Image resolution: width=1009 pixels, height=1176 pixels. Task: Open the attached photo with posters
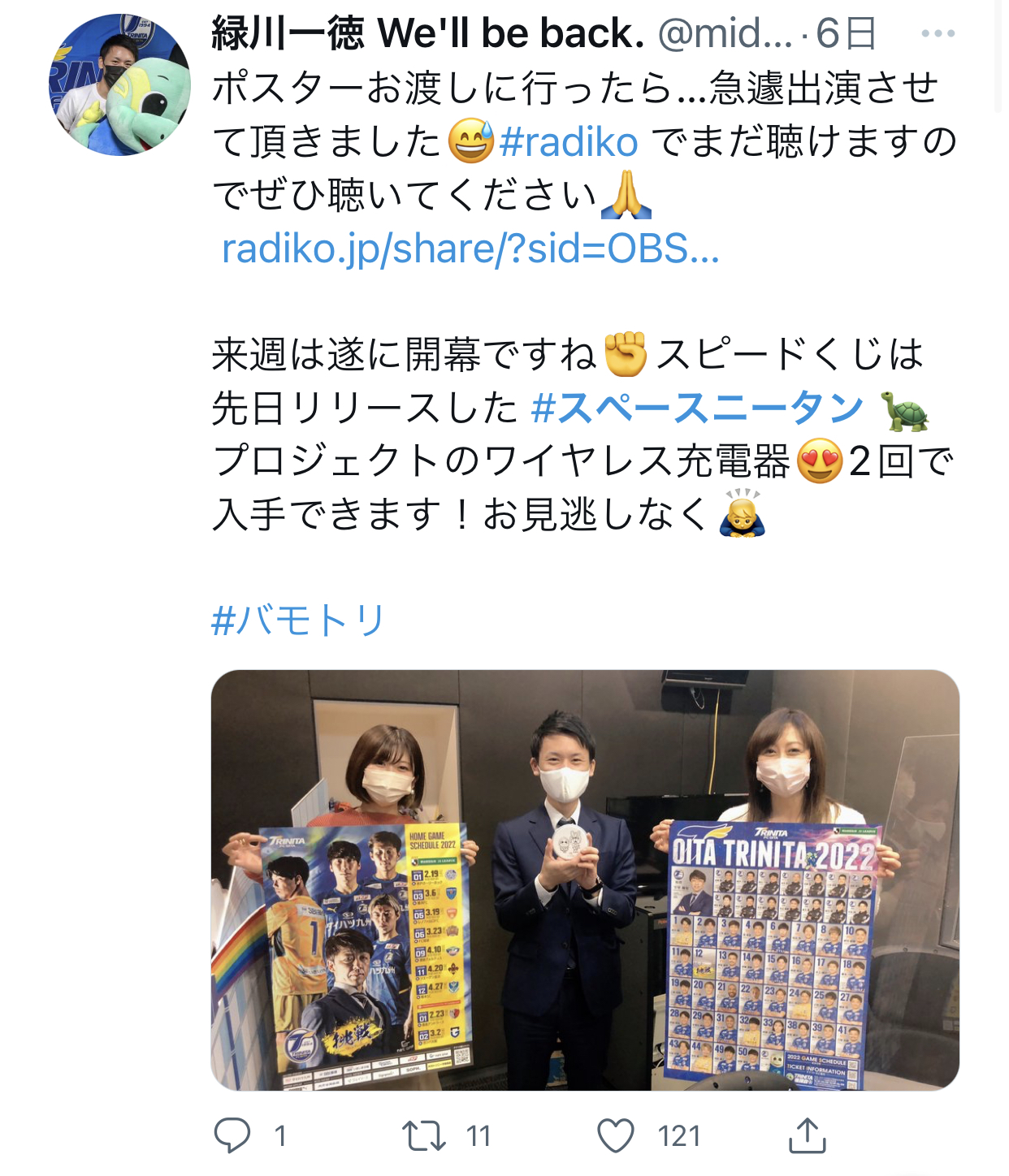585,880
